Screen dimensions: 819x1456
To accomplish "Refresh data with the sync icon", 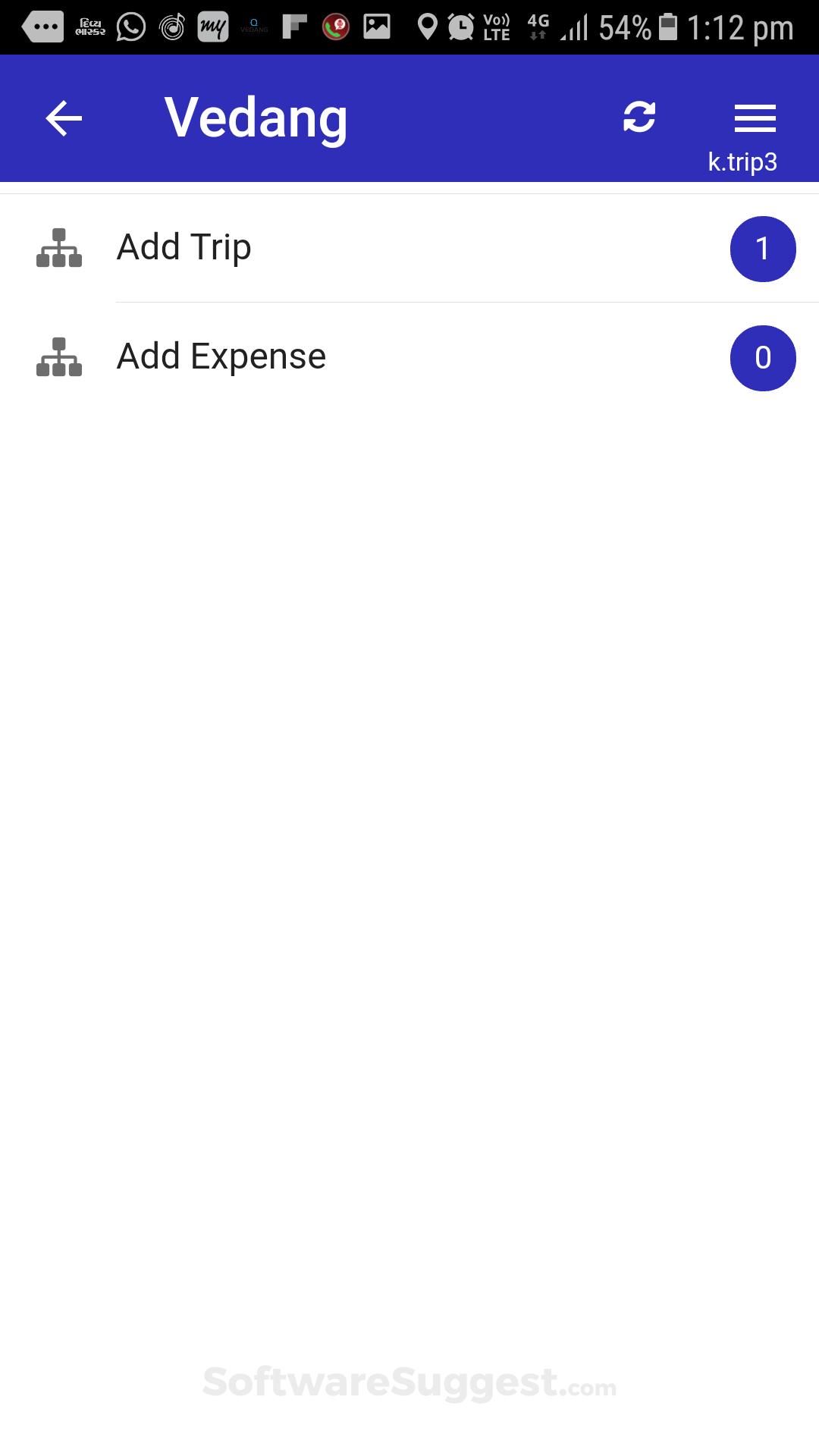I will (639, 118).
